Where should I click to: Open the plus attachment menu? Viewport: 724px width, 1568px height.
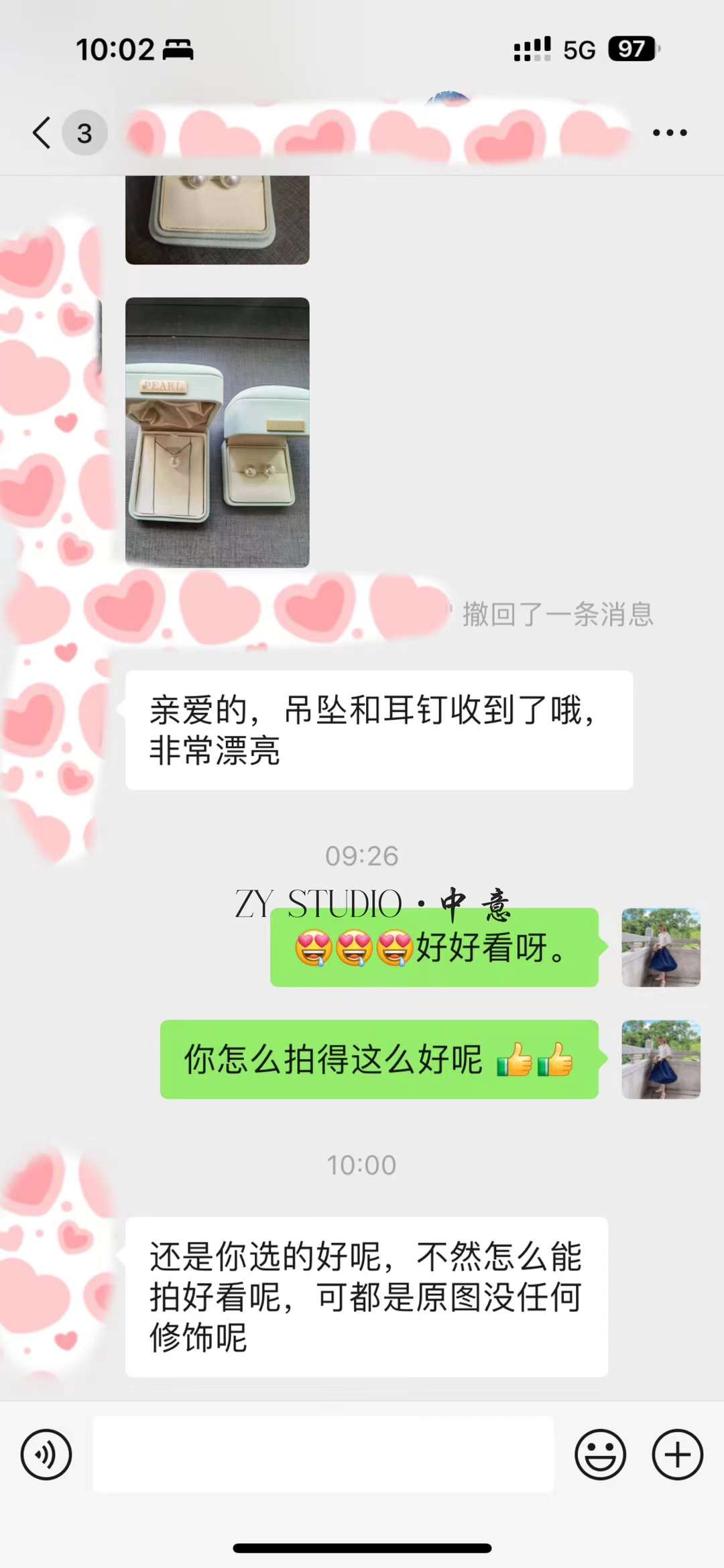click(677, 1455)
